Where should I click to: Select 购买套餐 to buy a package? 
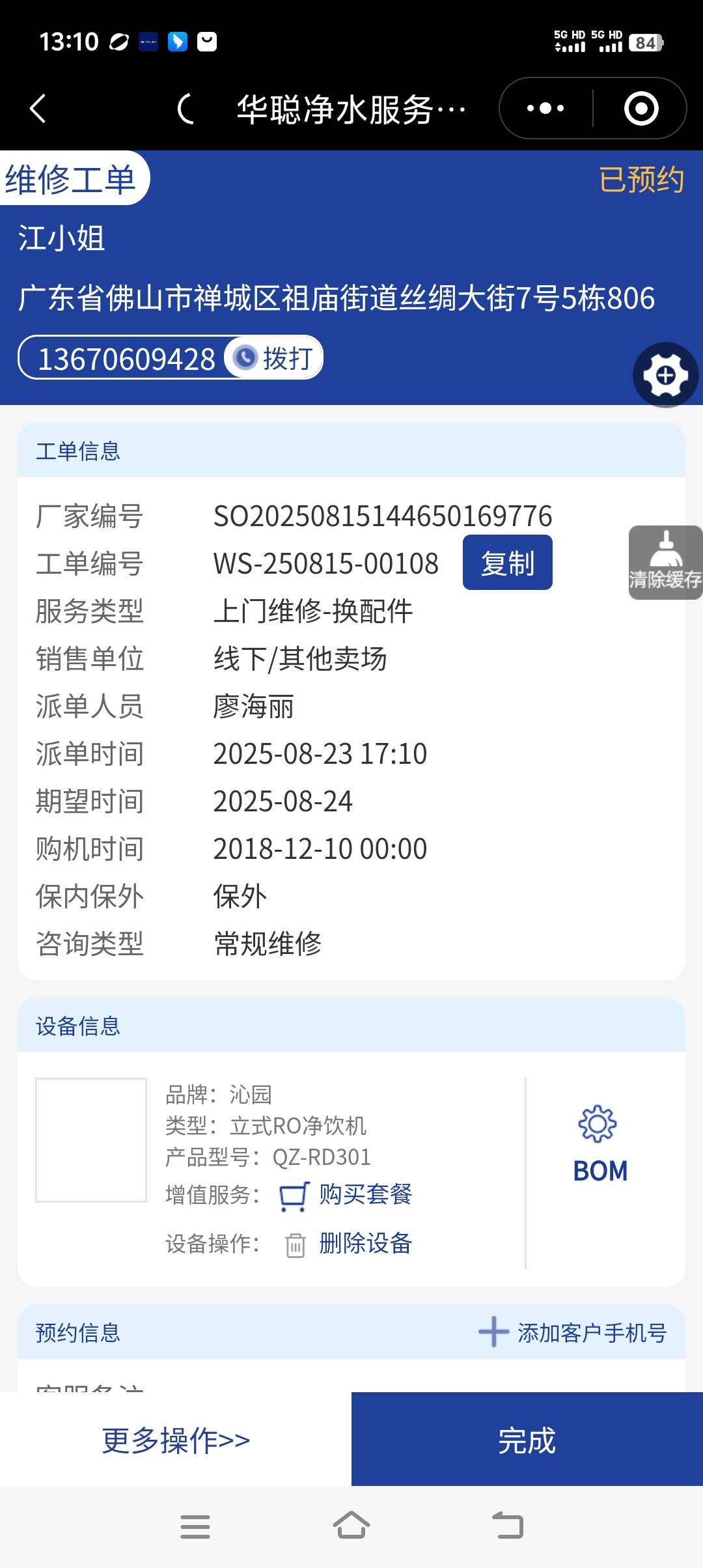click(365, 1195)
